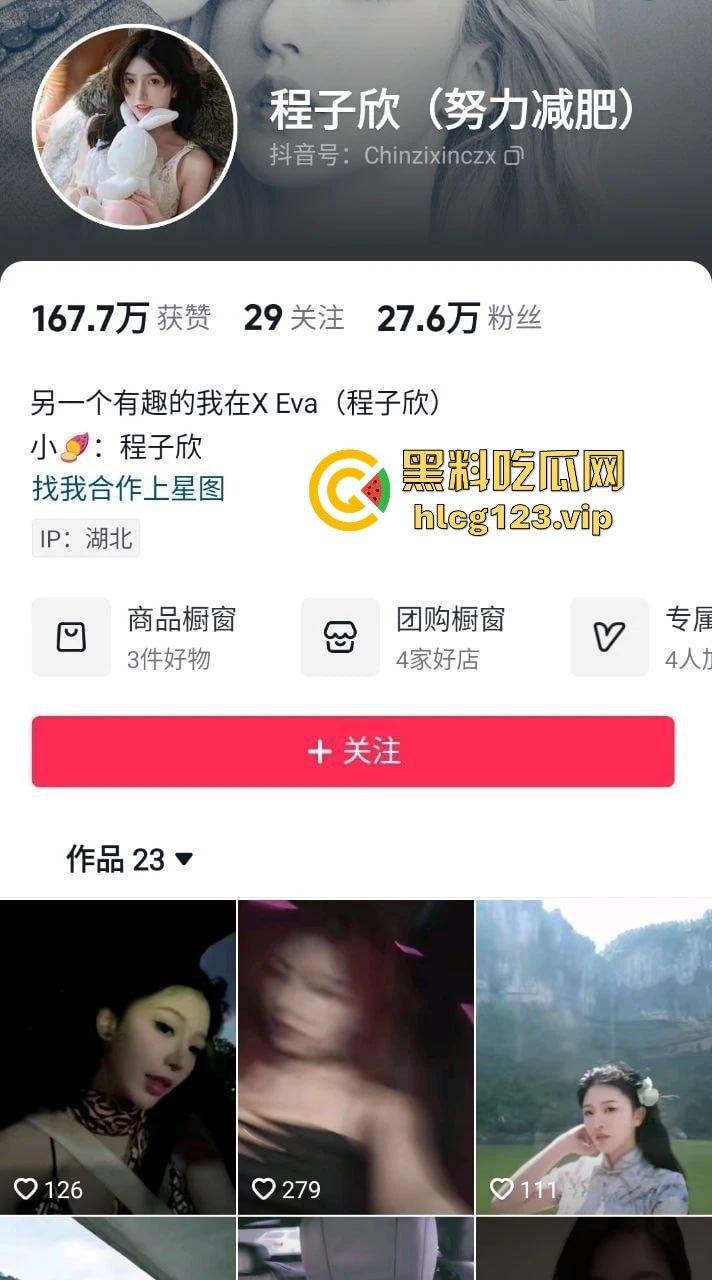Play the video with 126 likes
712x1280 pixels.
click(118, 1055)
